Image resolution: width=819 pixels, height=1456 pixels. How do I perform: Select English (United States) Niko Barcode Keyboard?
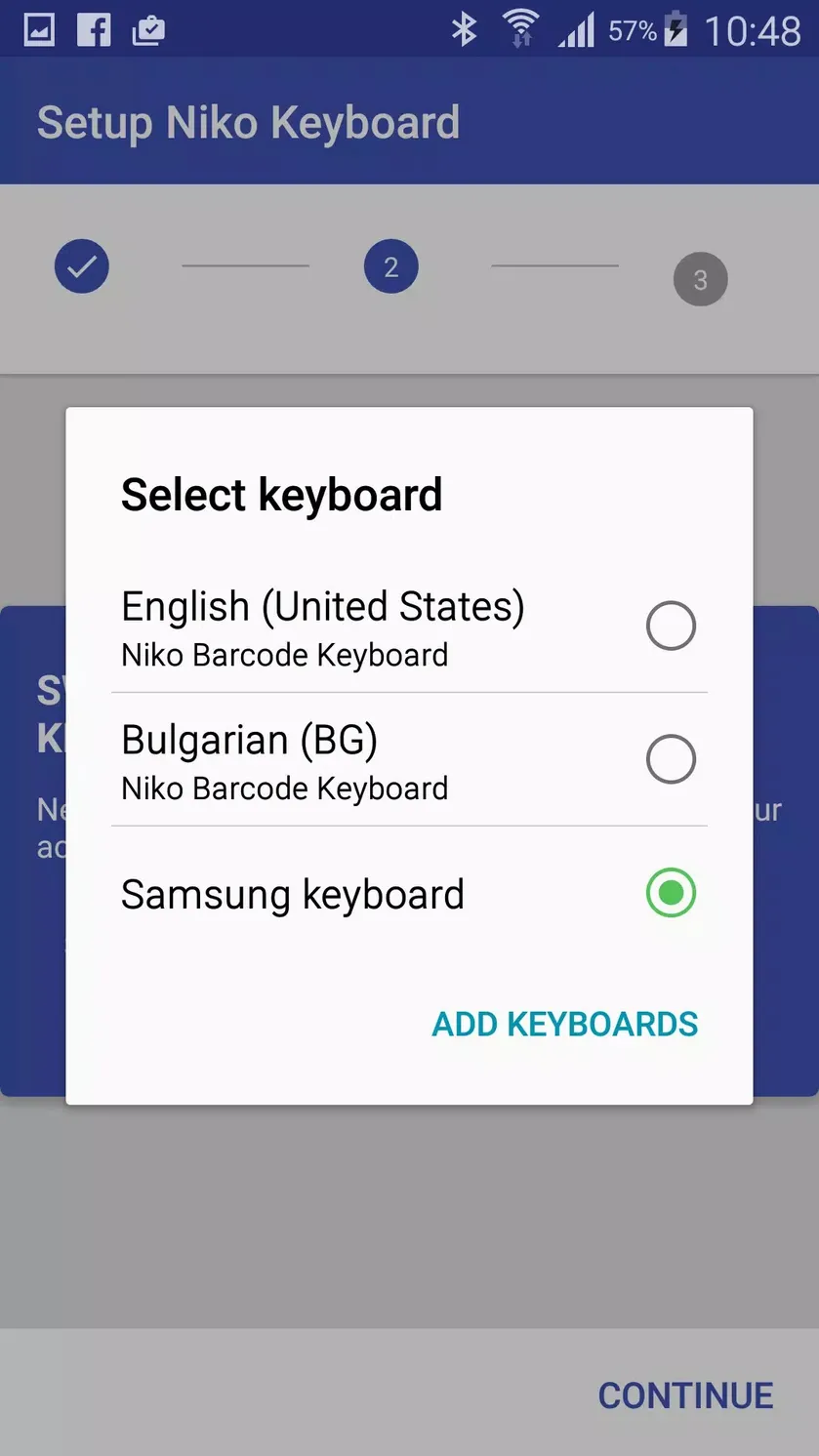pyautogui.click(x=409, y=627)
